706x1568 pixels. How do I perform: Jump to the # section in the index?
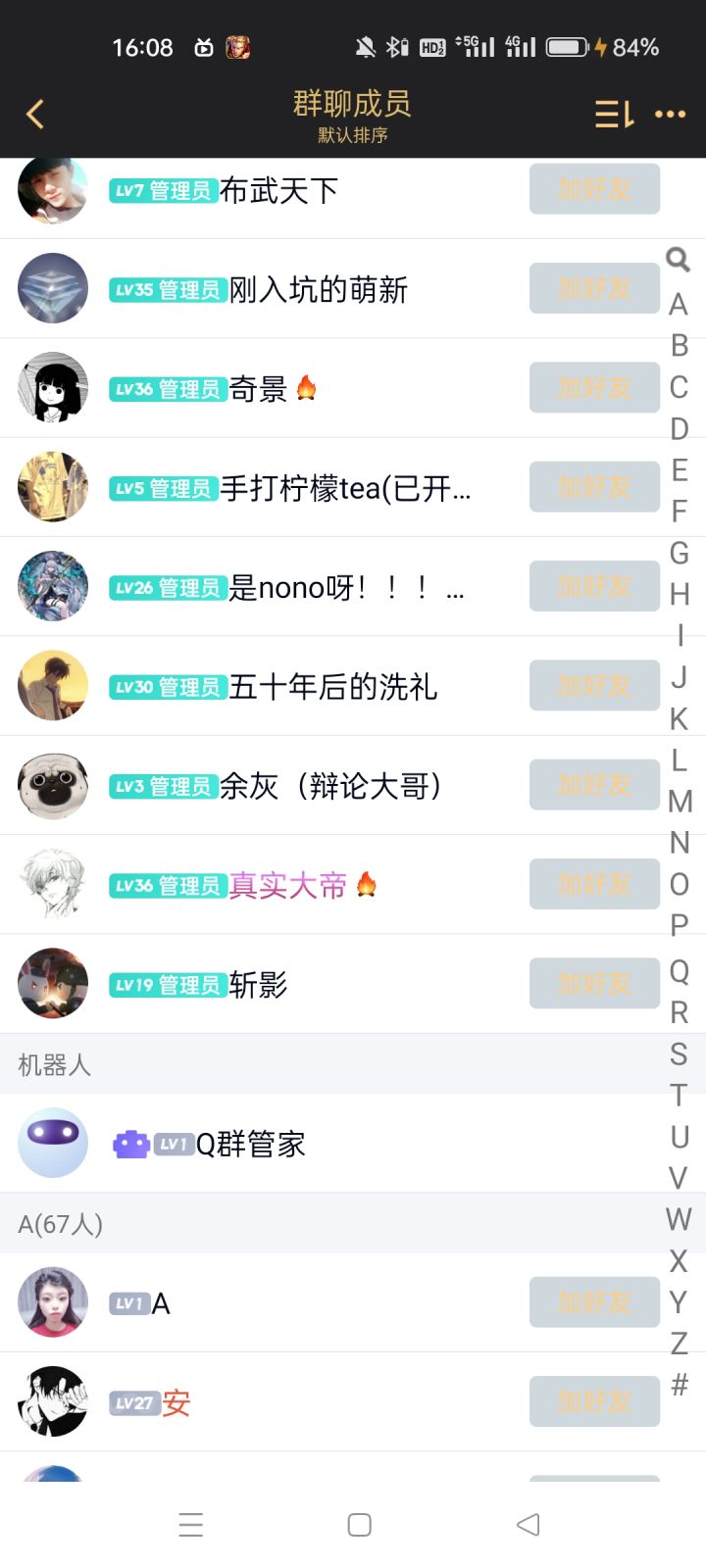[680, 1385]
